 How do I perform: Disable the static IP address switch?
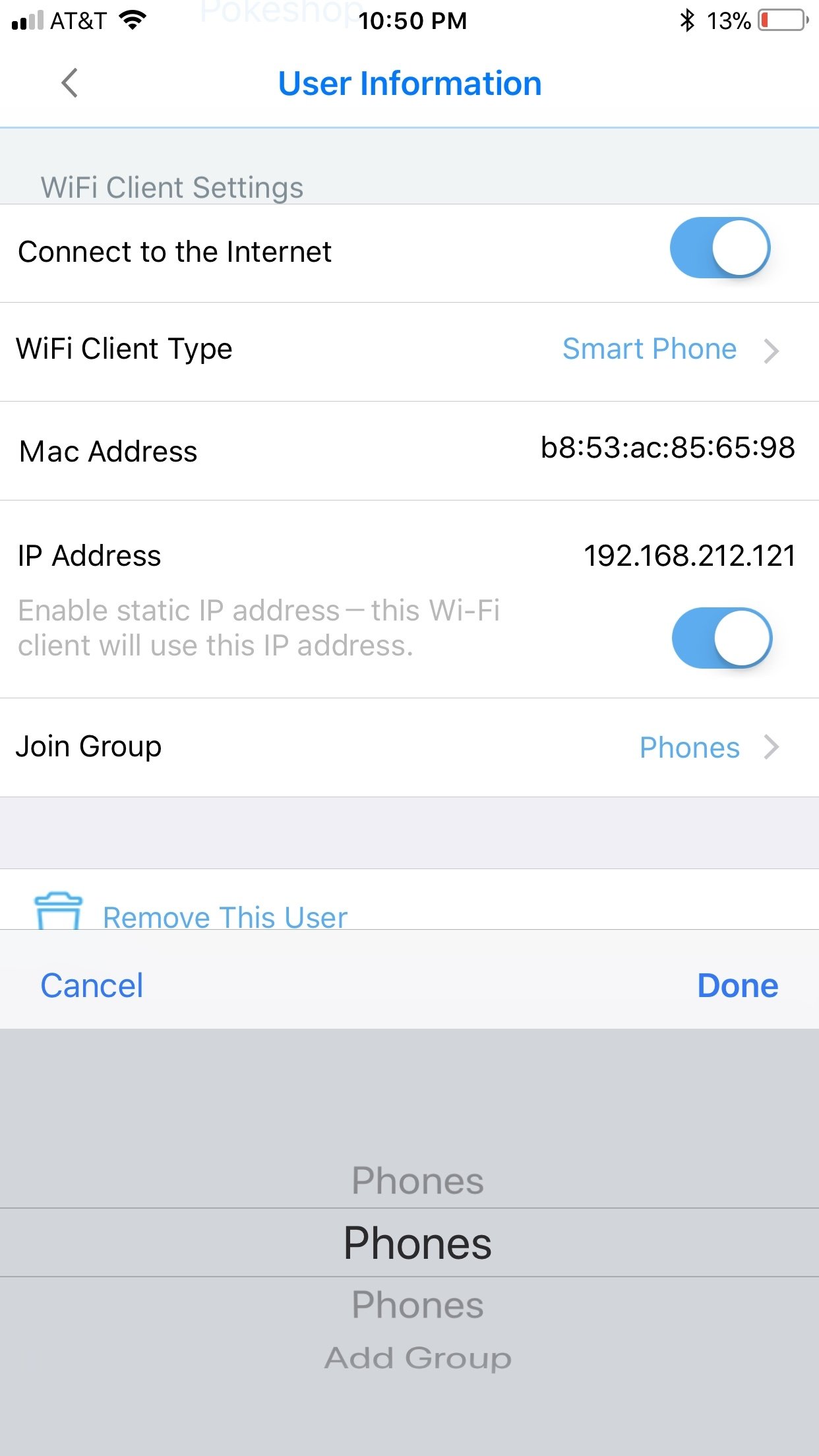722,638
